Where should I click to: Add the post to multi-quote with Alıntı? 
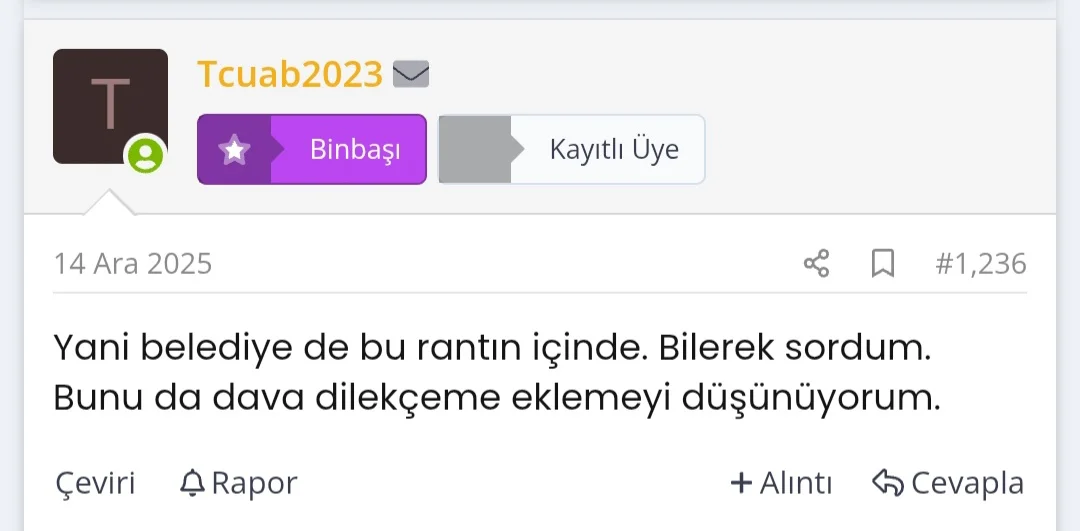click(781, 483)
